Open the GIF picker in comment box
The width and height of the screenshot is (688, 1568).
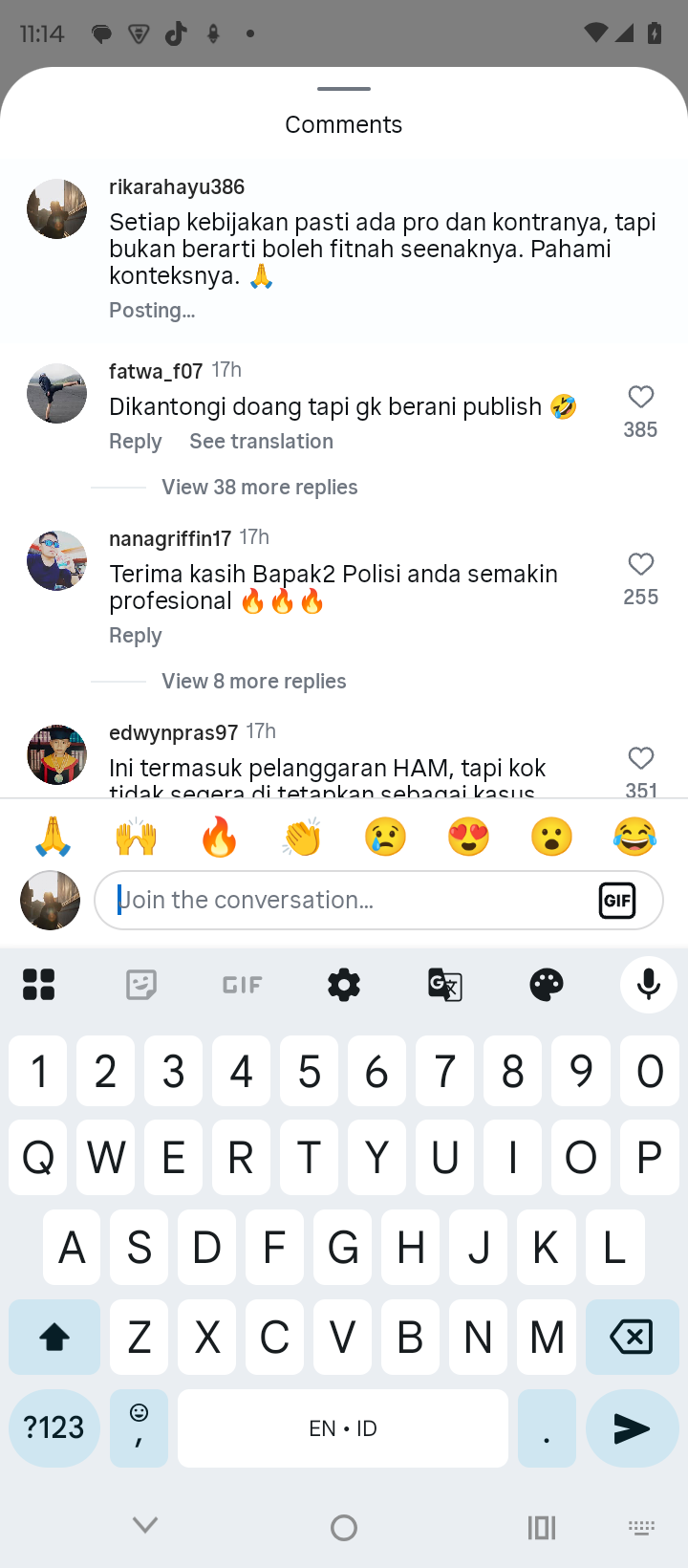click(617, 901)
